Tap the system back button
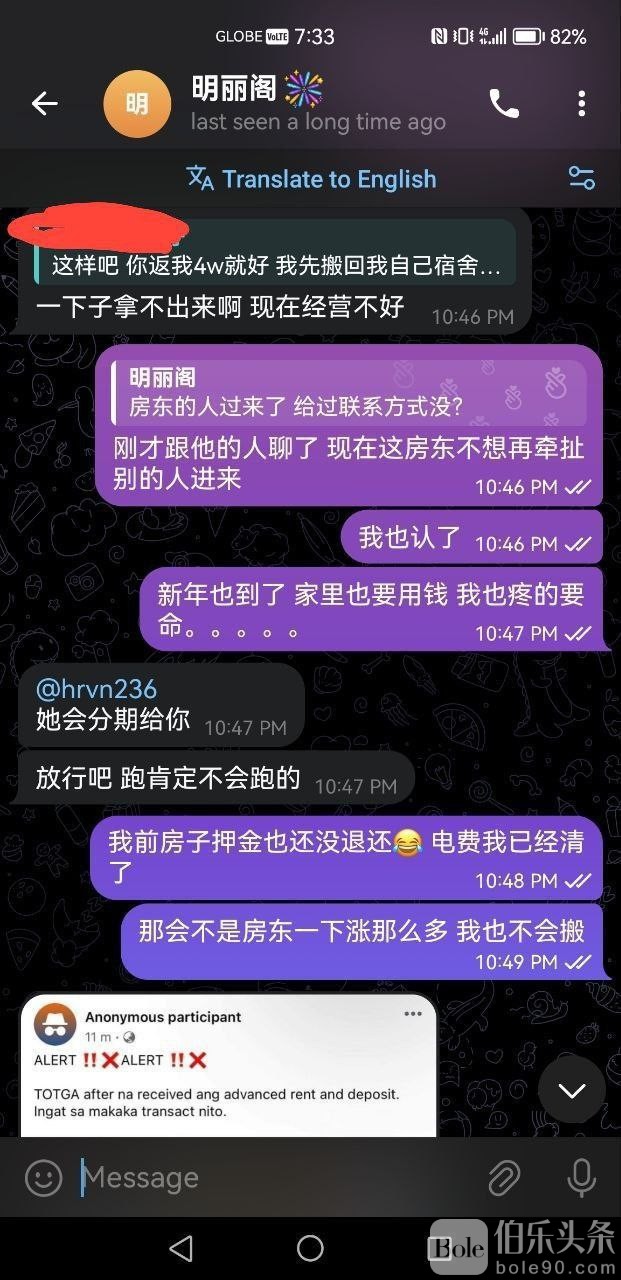The width and height of the screenshot is (621, 1280). [181, 1247]
